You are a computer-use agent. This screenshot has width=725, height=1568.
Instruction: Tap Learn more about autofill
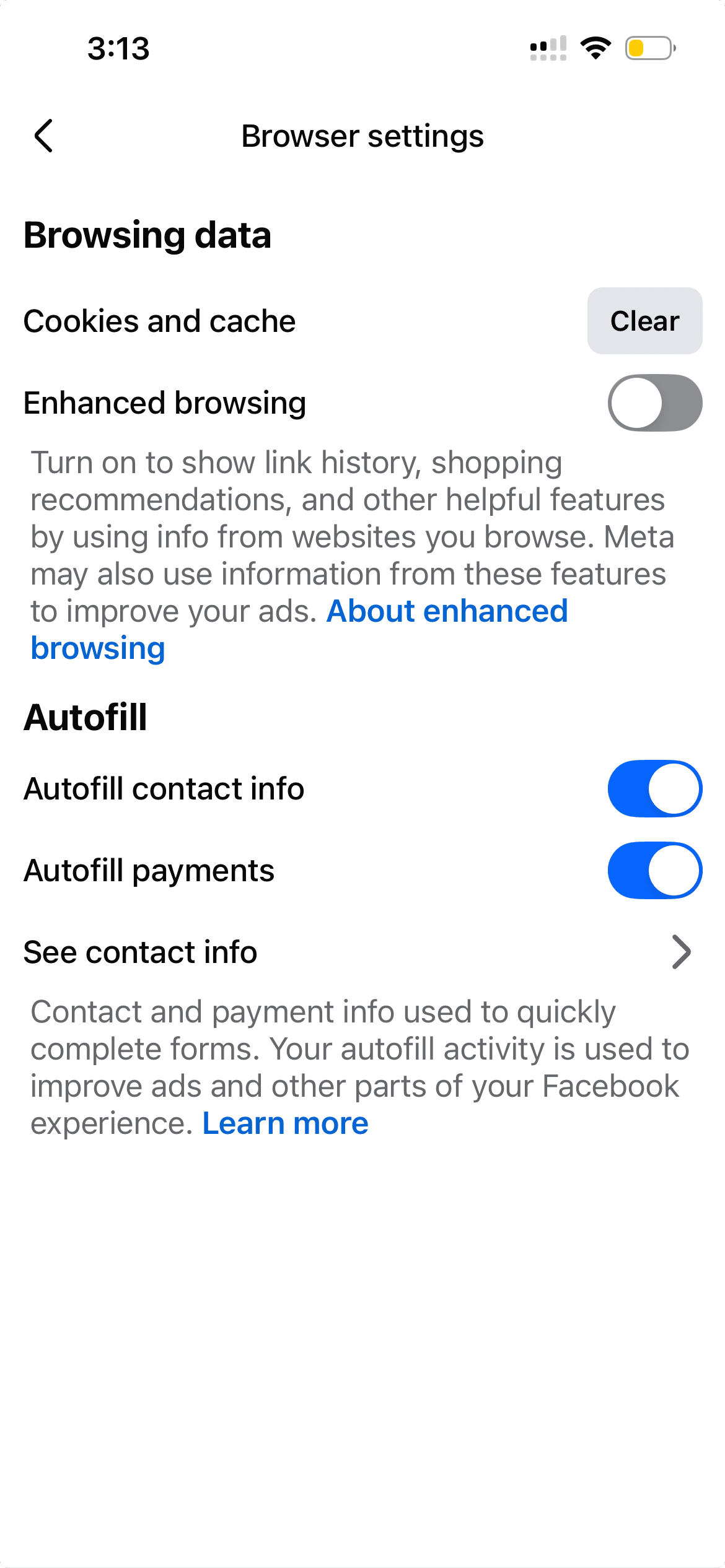[285, 1123]
